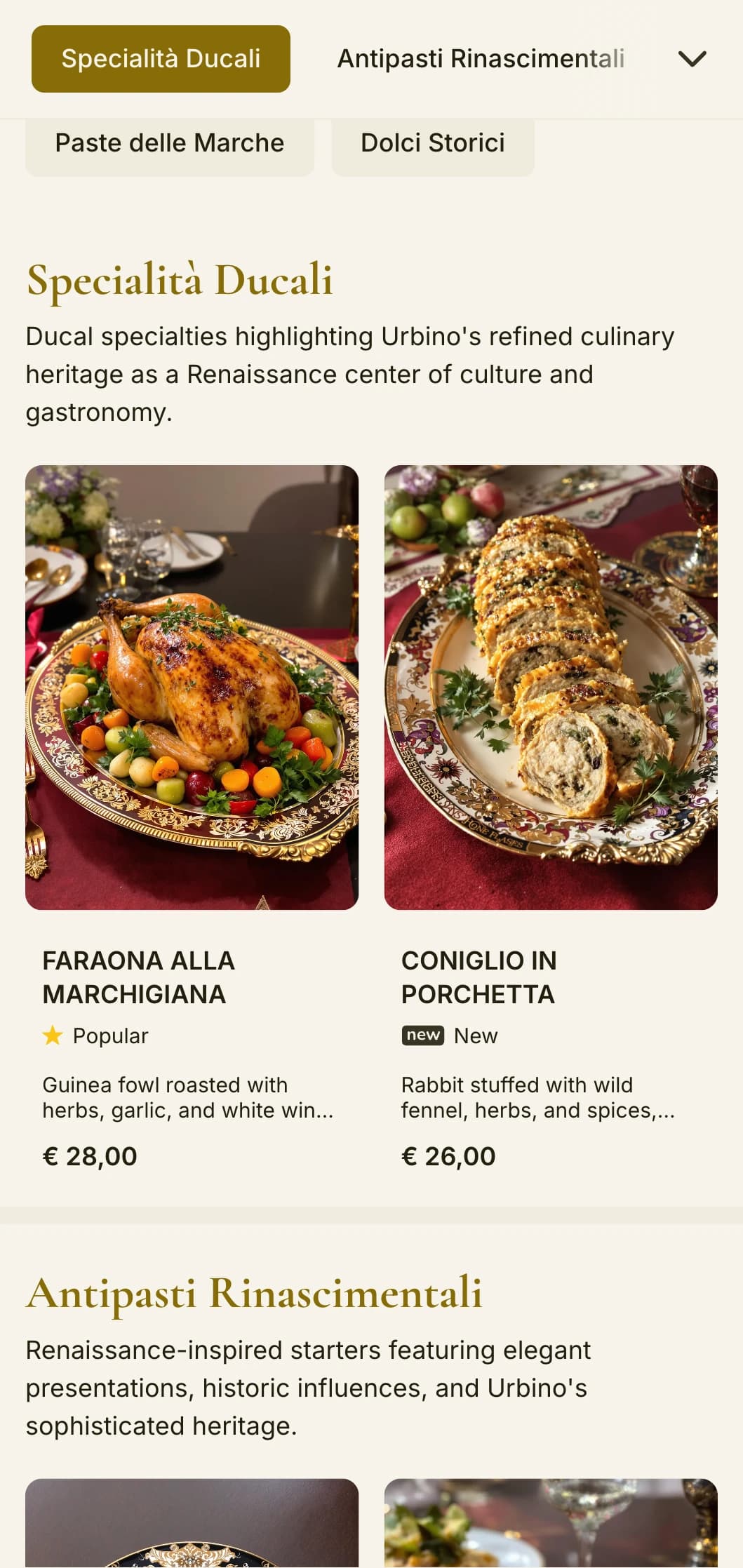Expand the category list chevron
Viewport: 743px width, 1568px height.
click(692, 59)
